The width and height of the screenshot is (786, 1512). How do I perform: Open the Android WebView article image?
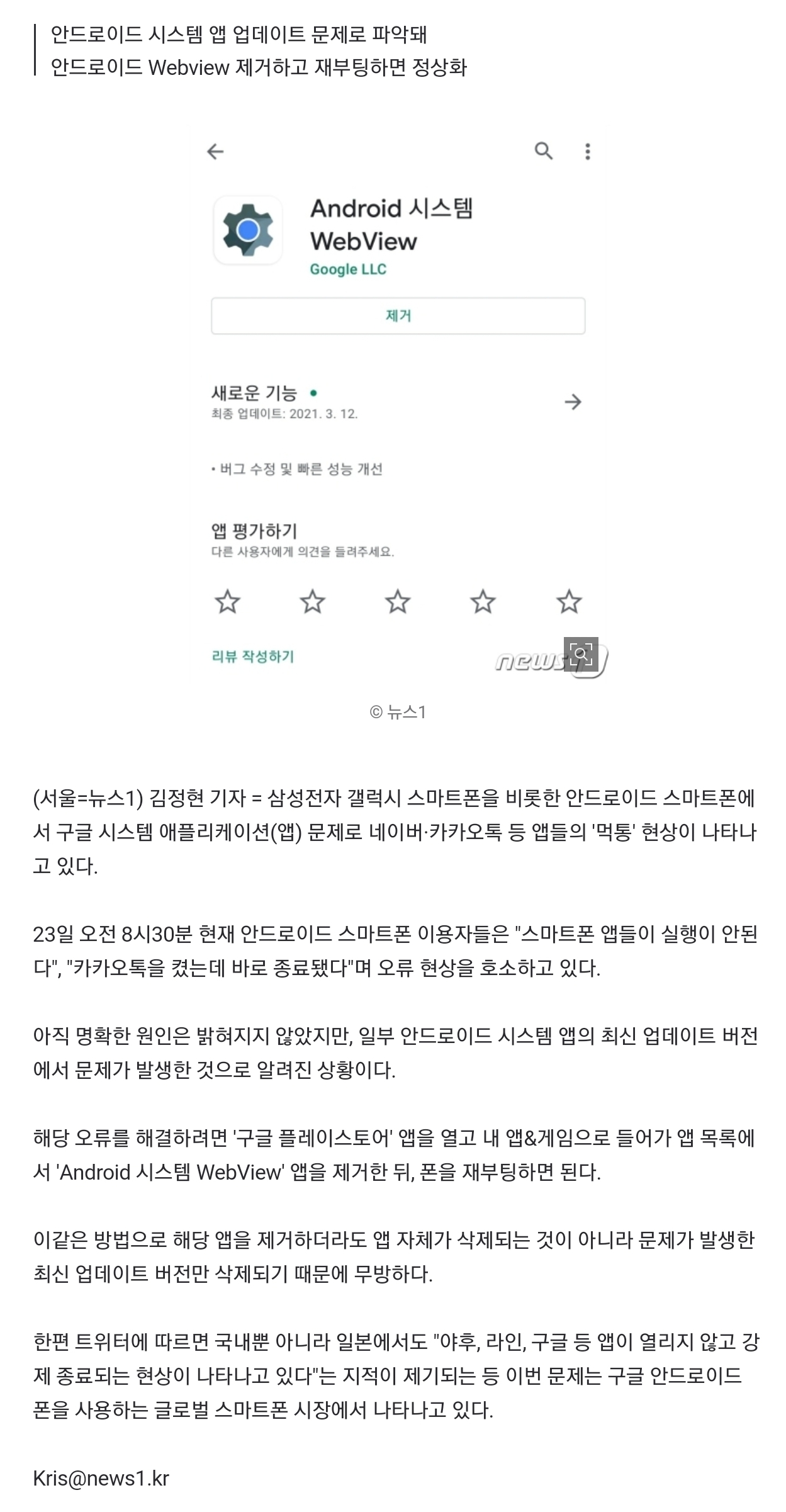coord(398,403)
